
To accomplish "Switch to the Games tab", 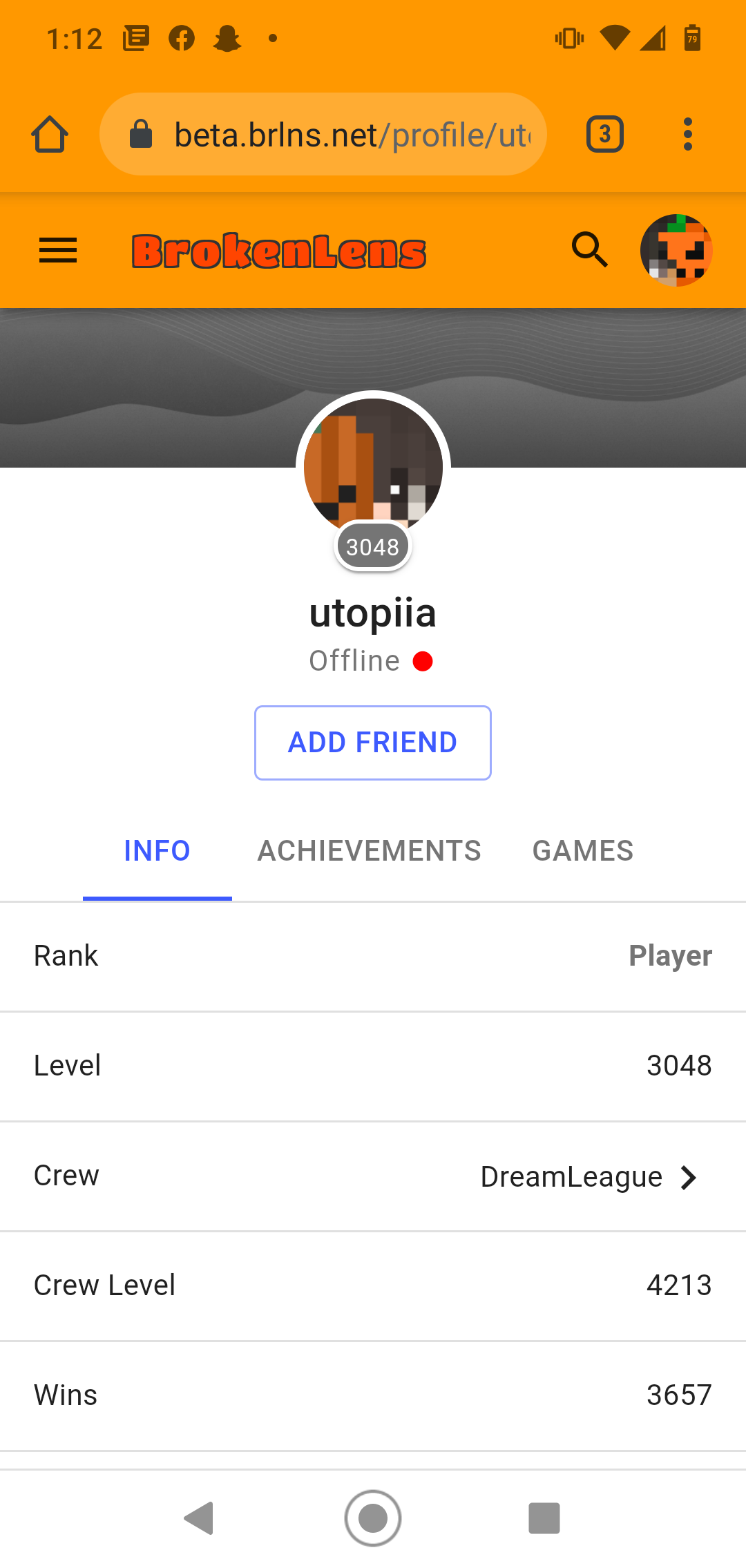I will pos(583,851).
